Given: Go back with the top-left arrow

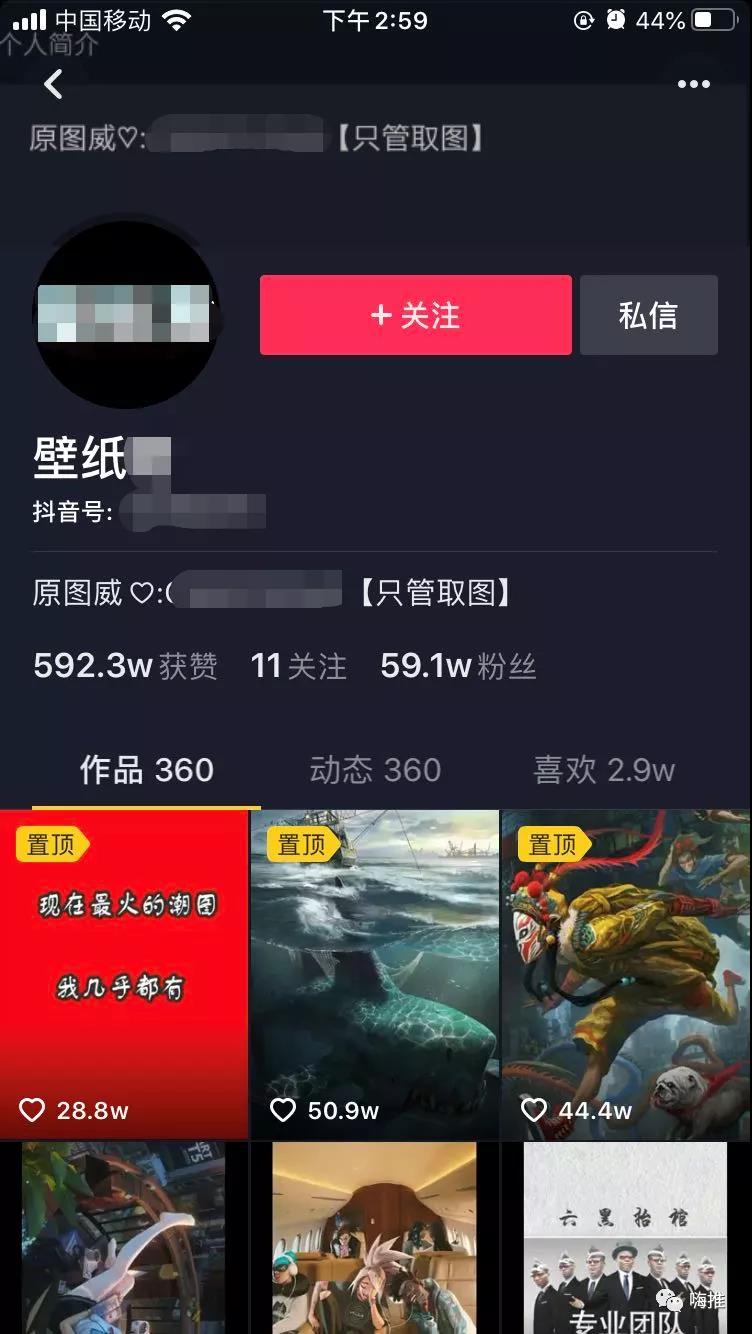Looking at the screenshot, I should click(54, 85).
